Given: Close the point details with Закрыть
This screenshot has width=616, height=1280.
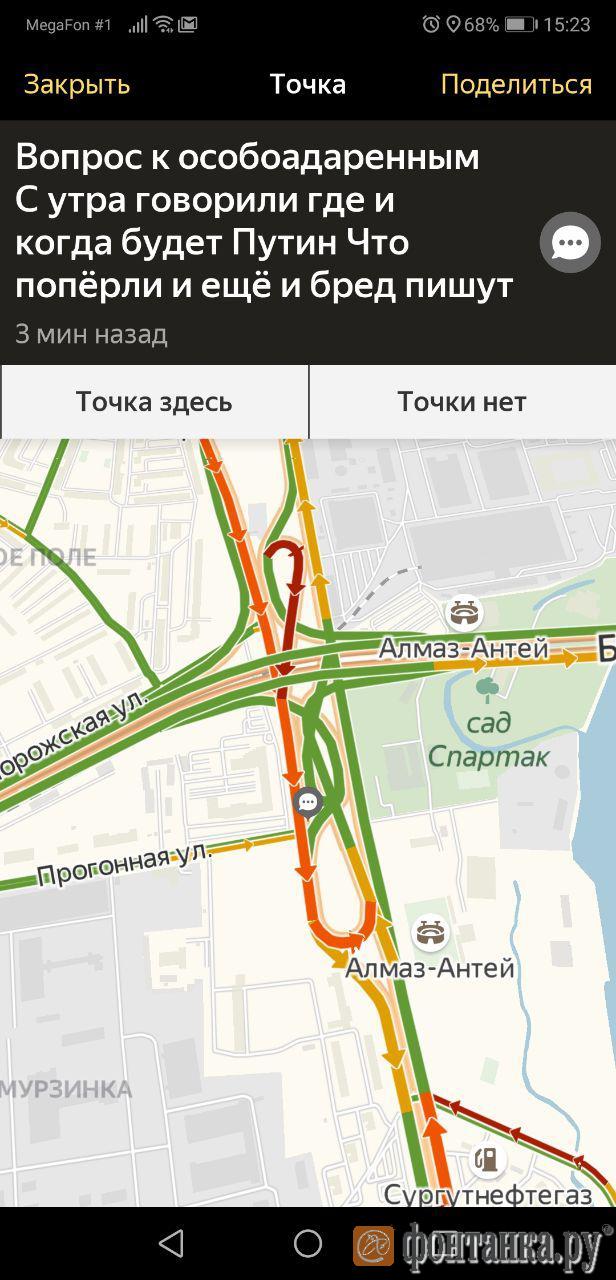Looking at the screenshot, I should (77, 85).
